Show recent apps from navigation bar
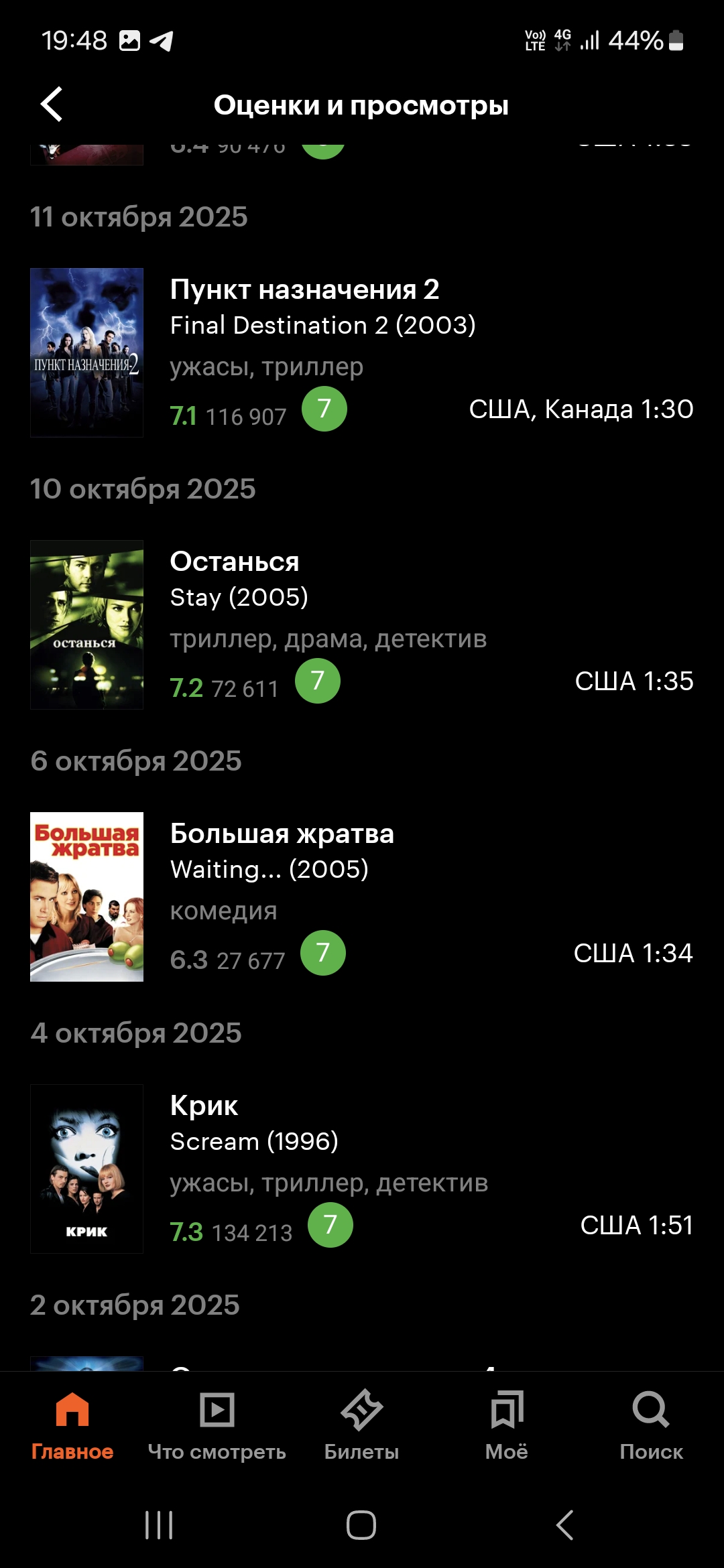This screenshot has width=724, height=1568. tap(159, 1525)
